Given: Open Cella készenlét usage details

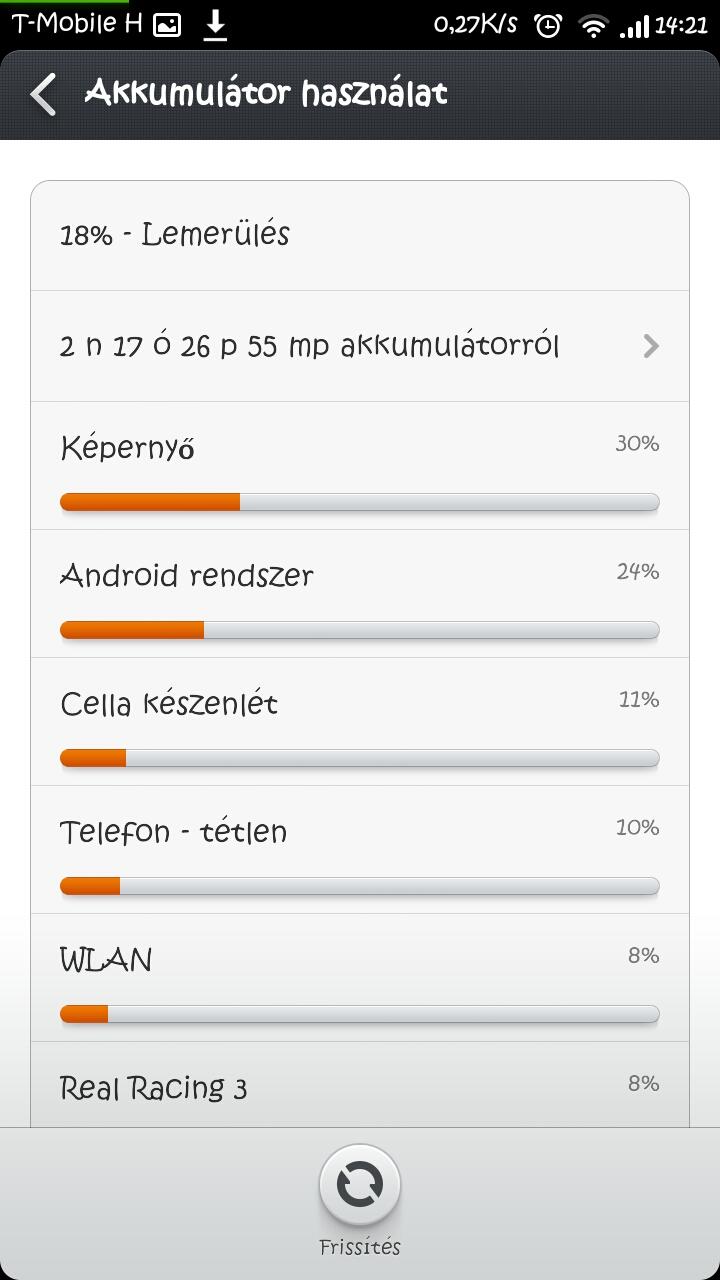Looking at the screenshot, I should pos(360,722).
